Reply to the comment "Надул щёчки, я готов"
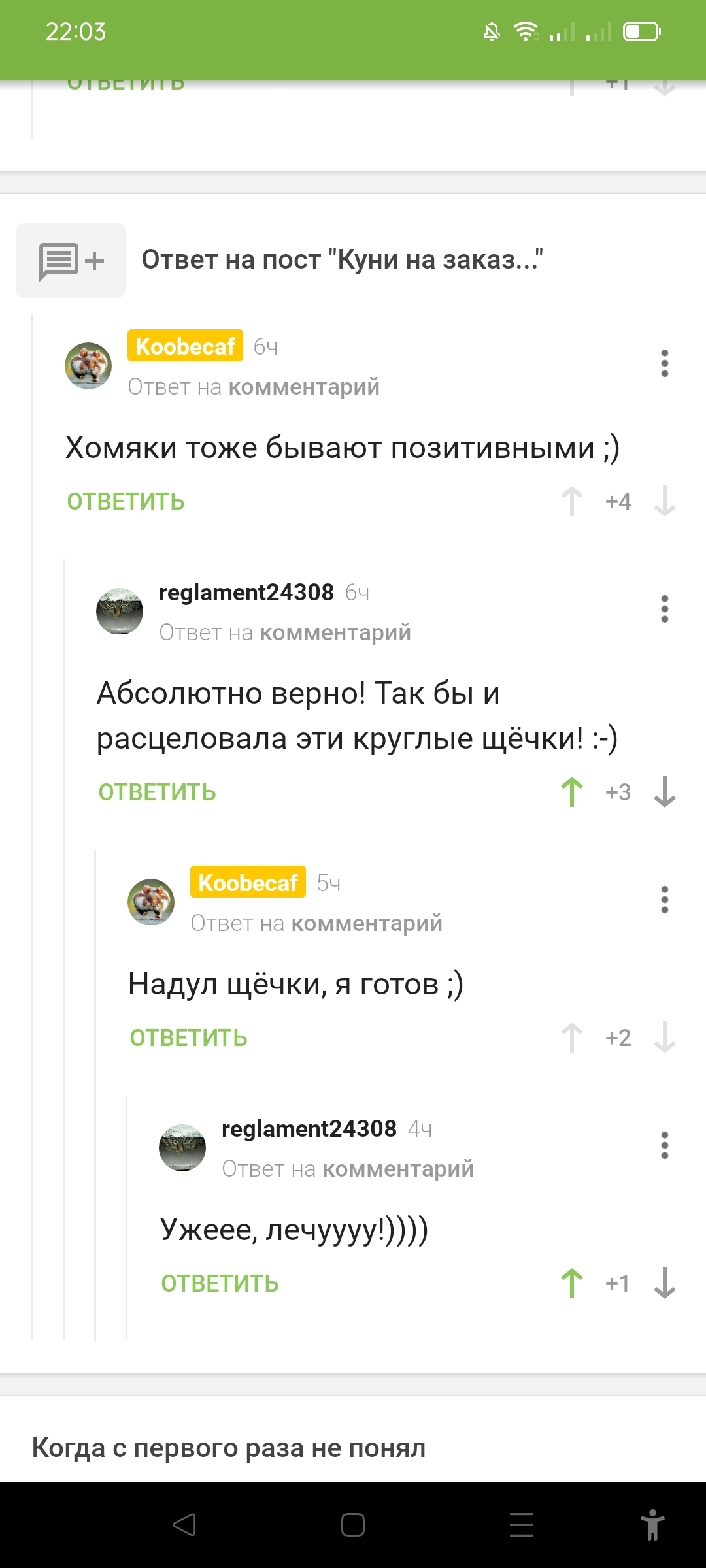Viewport: 706px width, 1568px height. coord(188,1038)
